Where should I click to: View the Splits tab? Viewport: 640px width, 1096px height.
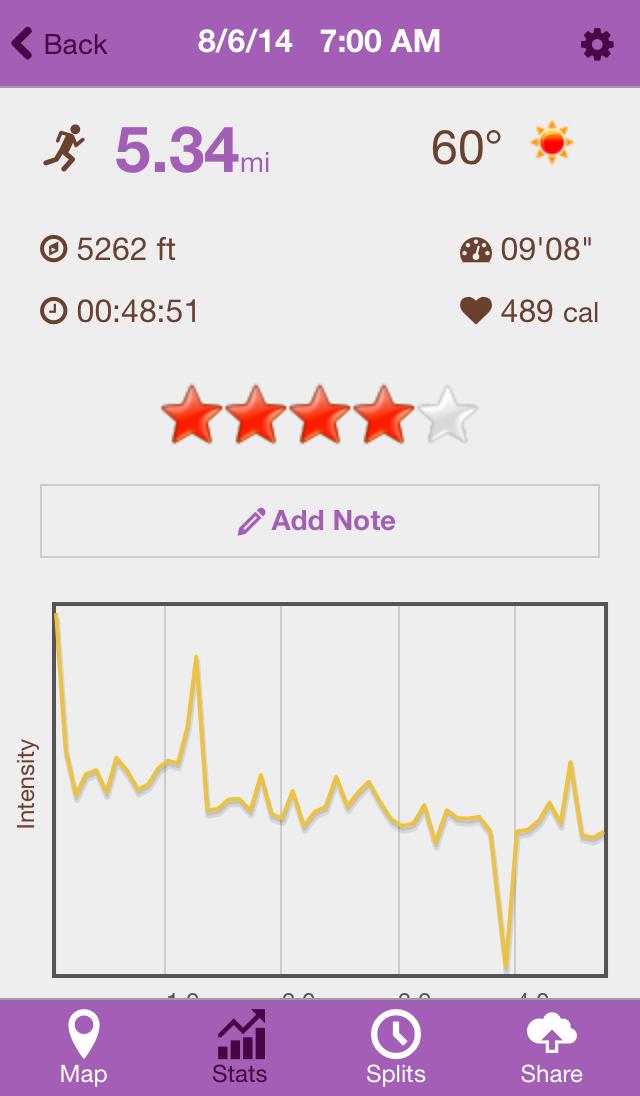(x=396, y=1046)
